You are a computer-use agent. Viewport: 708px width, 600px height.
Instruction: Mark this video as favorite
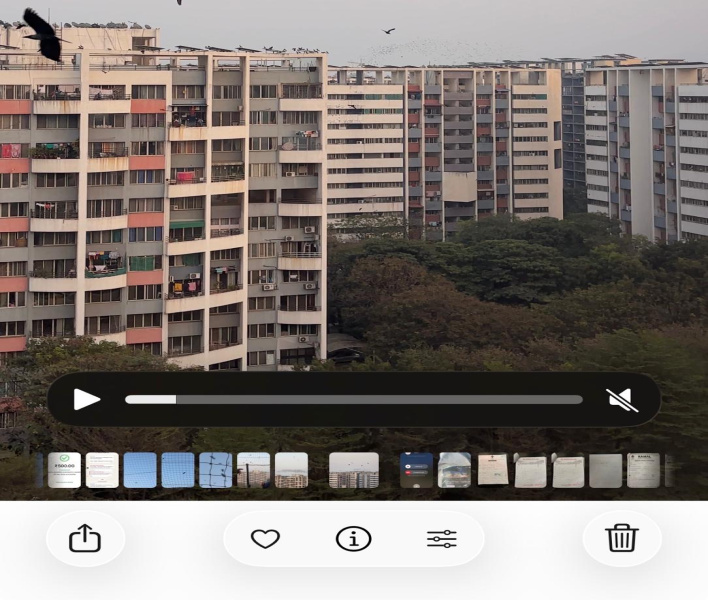265,539
